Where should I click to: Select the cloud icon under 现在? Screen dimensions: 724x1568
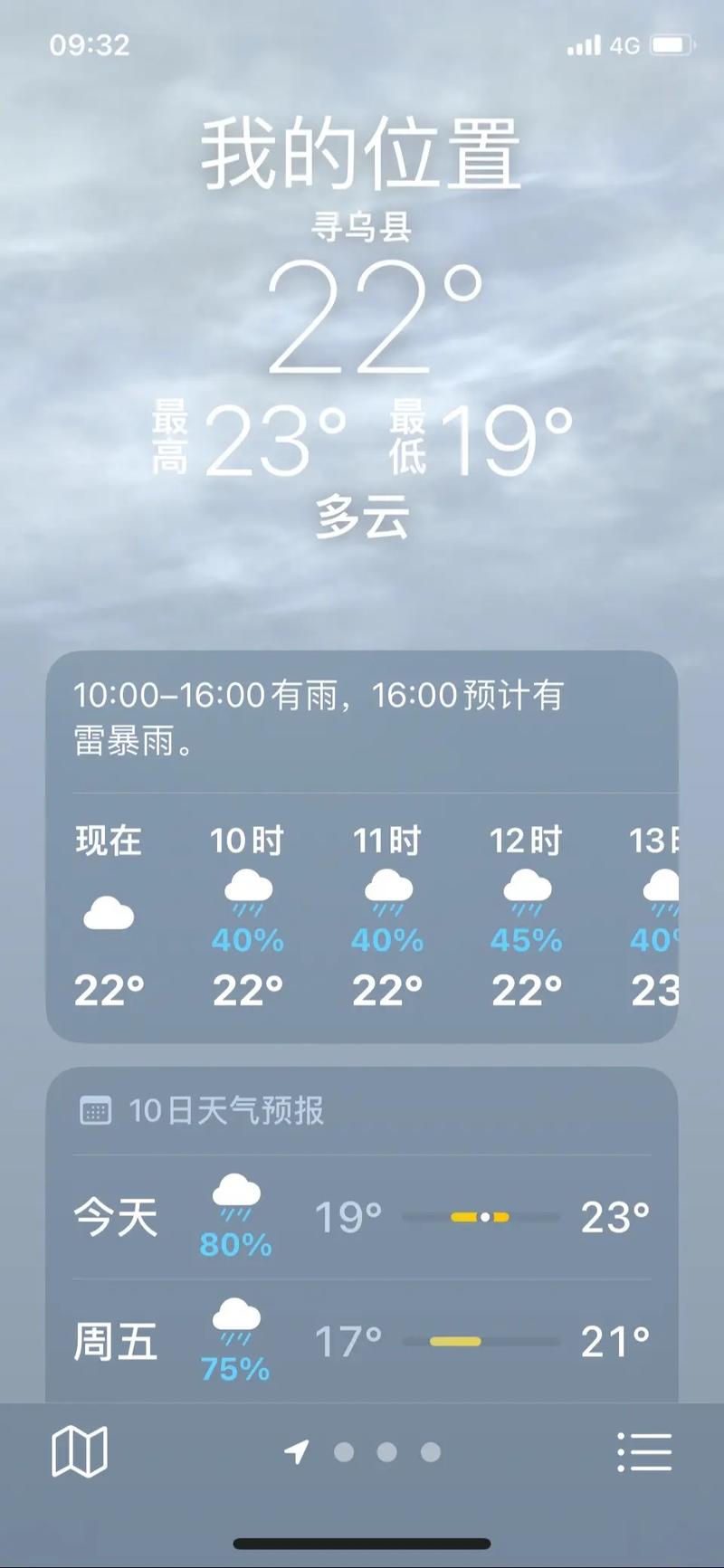pyautogui.click(x=109, y=912)
